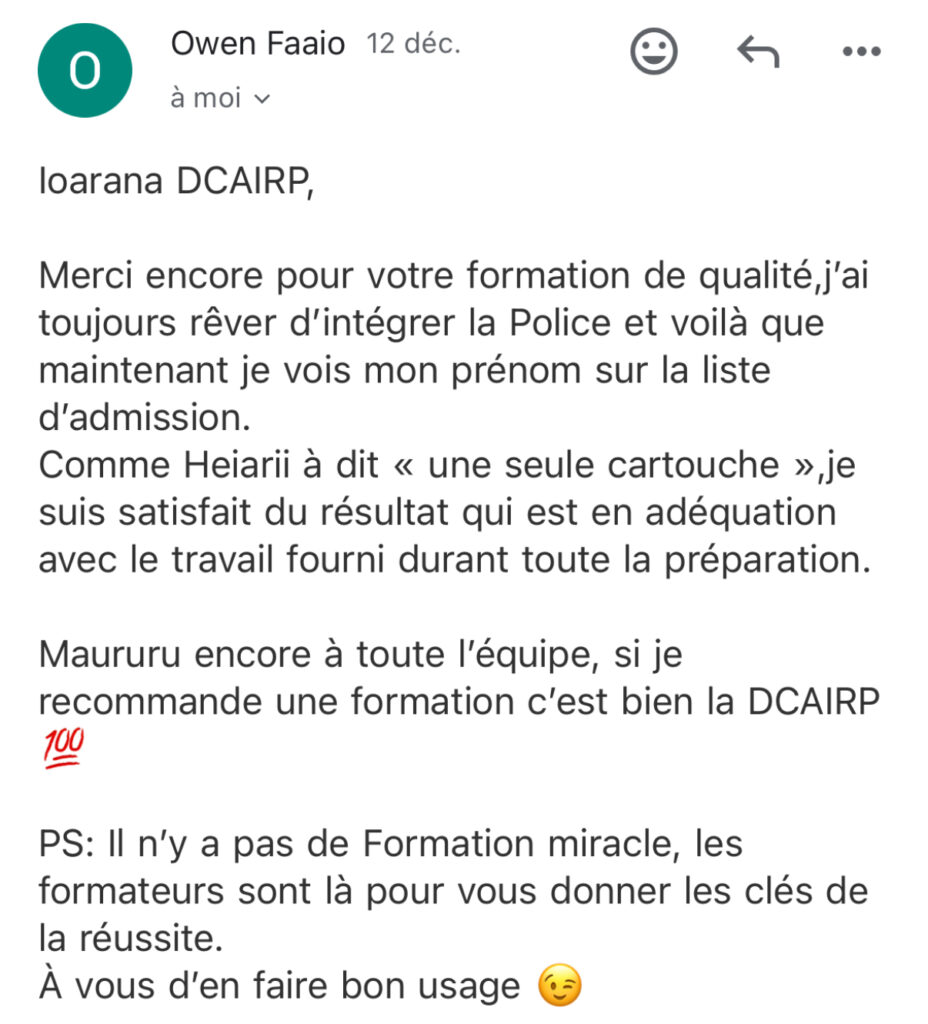This screenshot has height=1024, width=928.
Task: Expand recipient details next to "à moi"
Action: tap(263, 99)
